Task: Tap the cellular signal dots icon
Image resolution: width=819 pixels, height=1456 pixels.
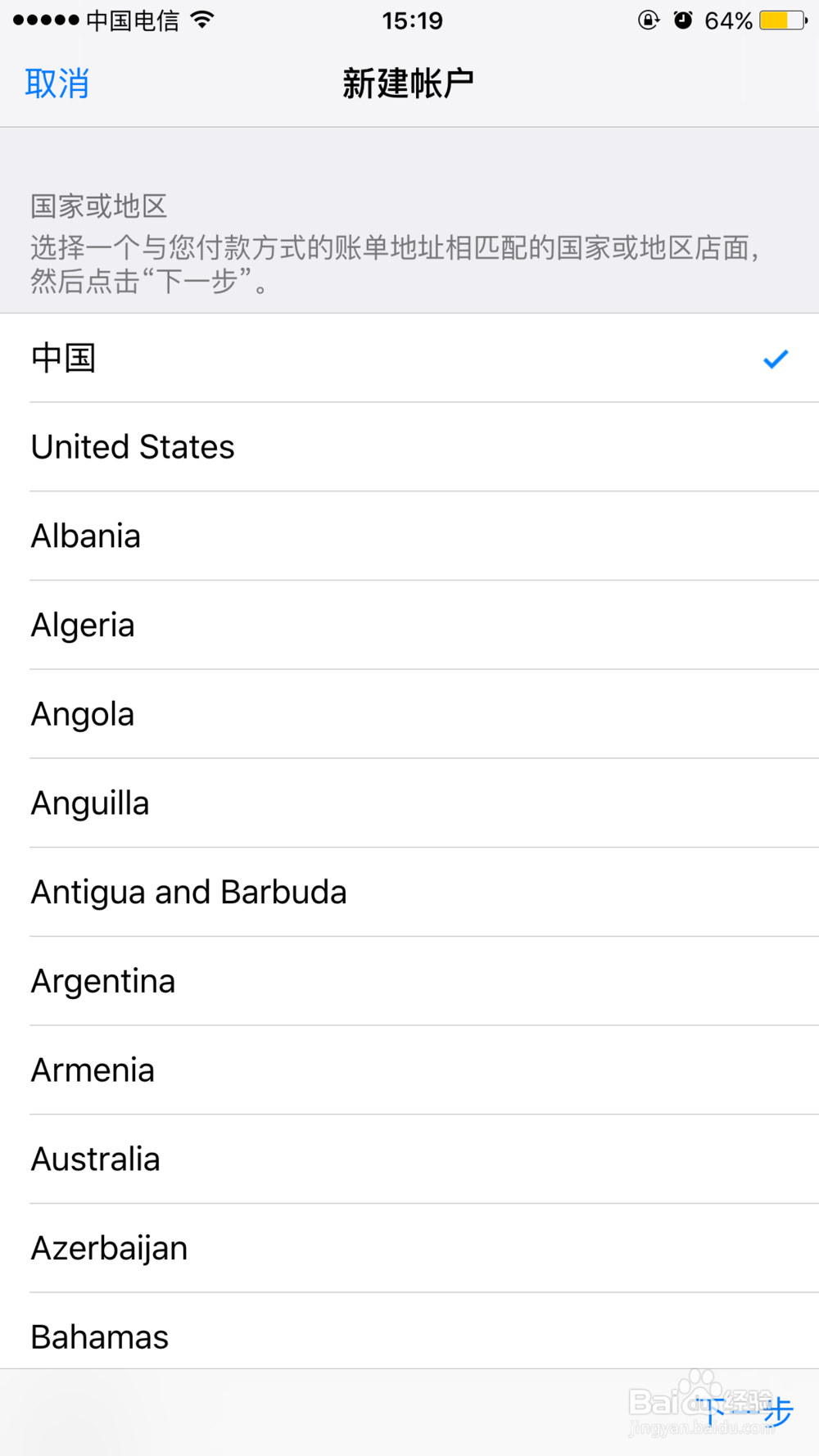Action: coord(45,20)
